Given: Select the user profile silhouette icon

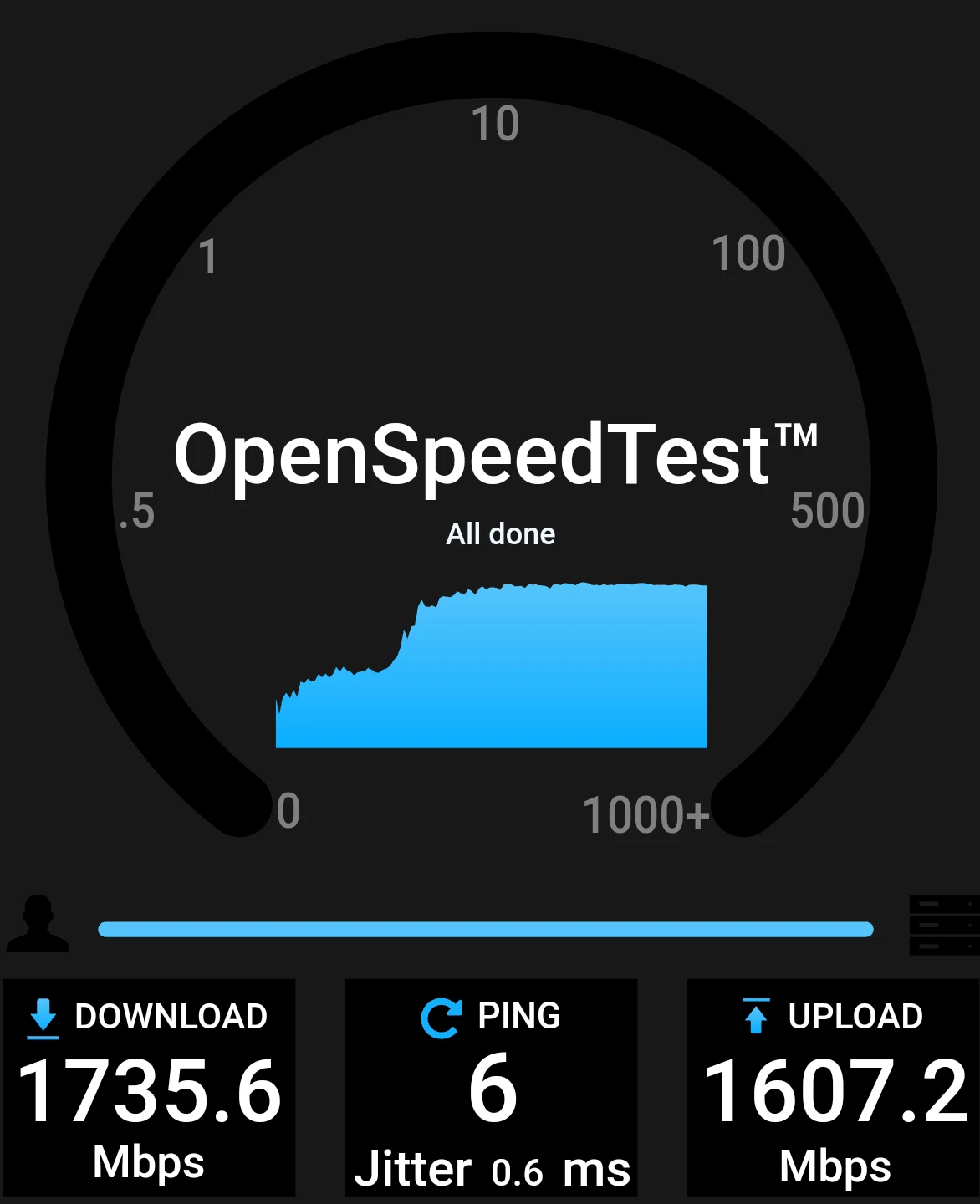Looking at the screenshot, I should coord(38,924).
